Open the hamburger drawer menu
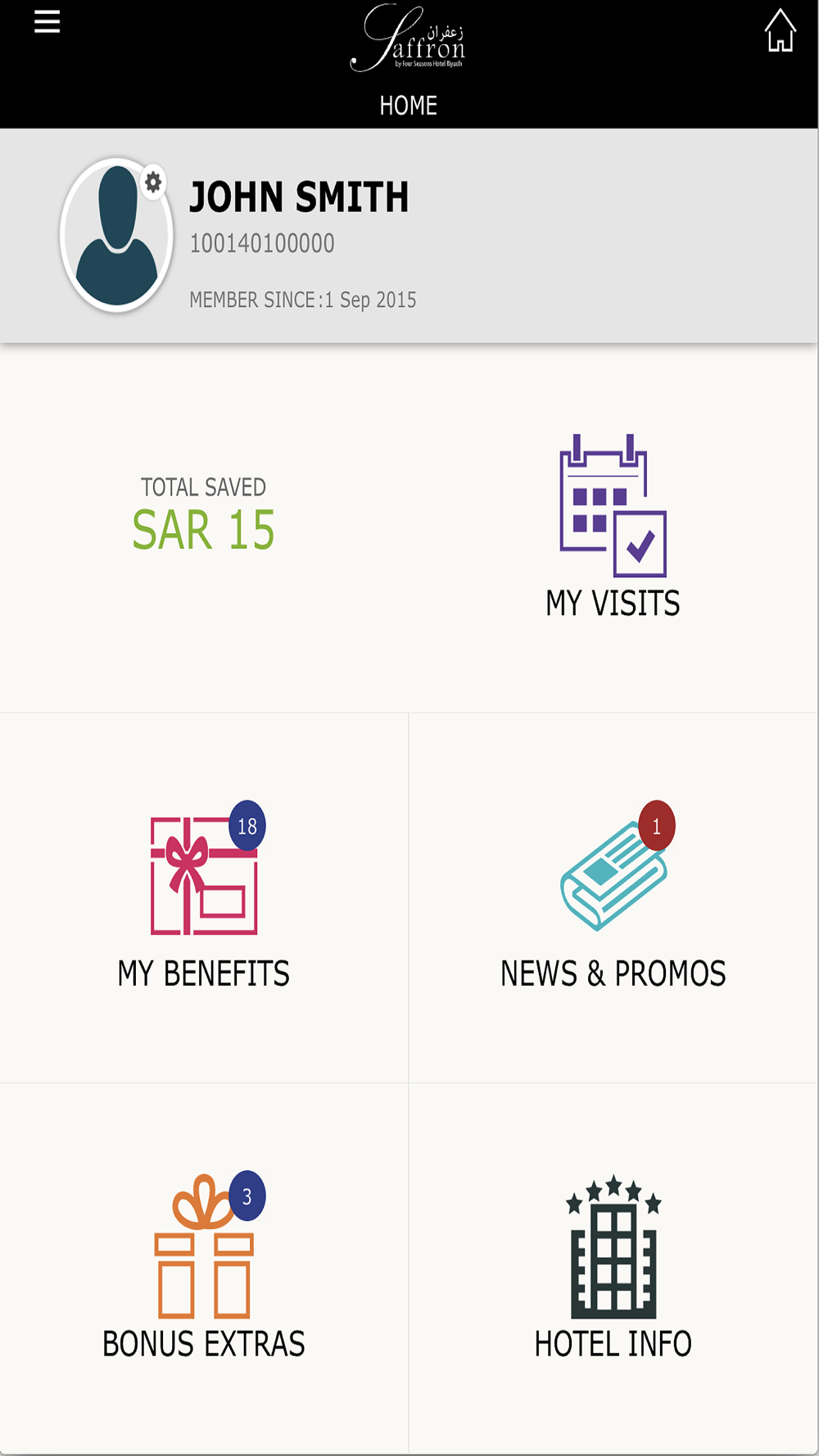Screen dimensions: 819x1456 pos(48,22)
